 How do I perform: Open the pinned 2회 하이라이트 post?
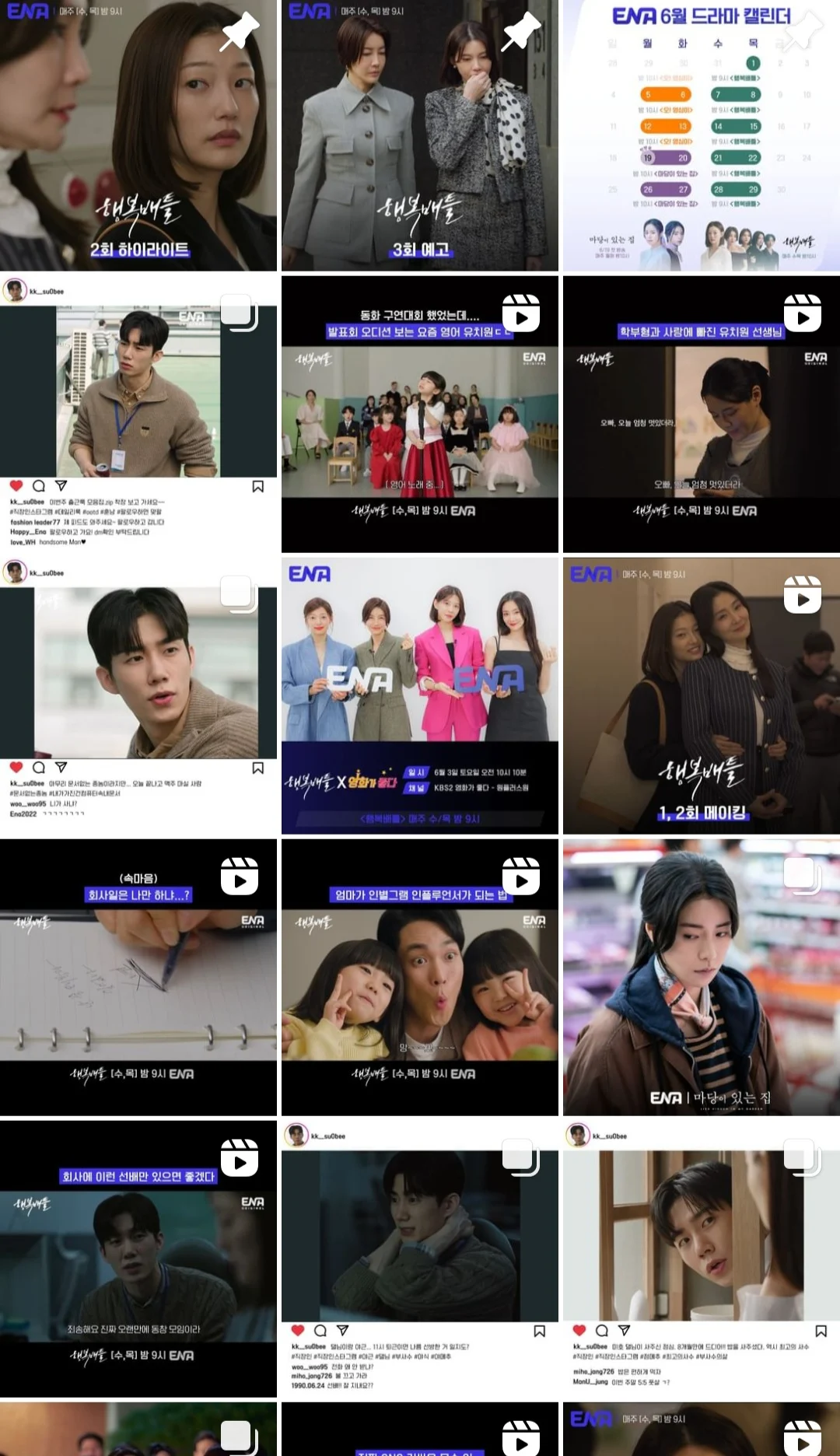click(x=138, y=136)
